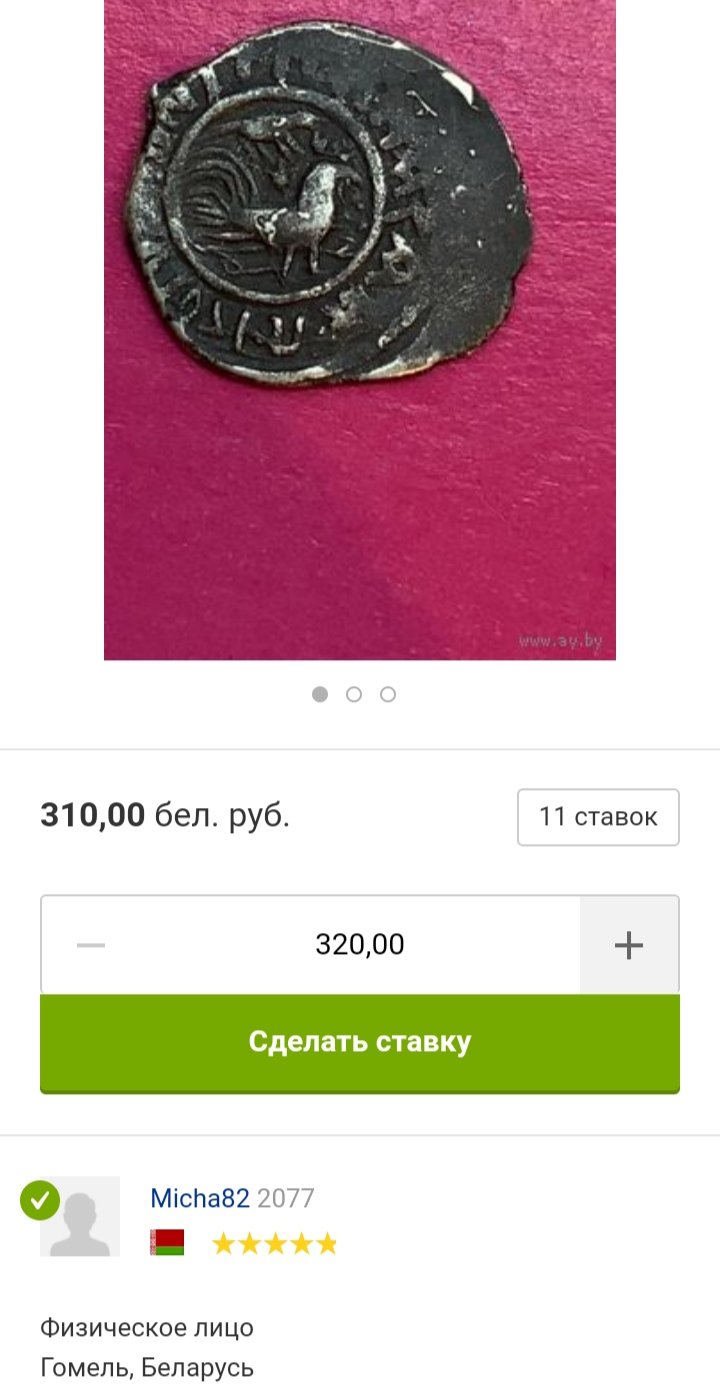
Task: Place a bid with Сделать ставку
Action: click(x=360, y=1043)
